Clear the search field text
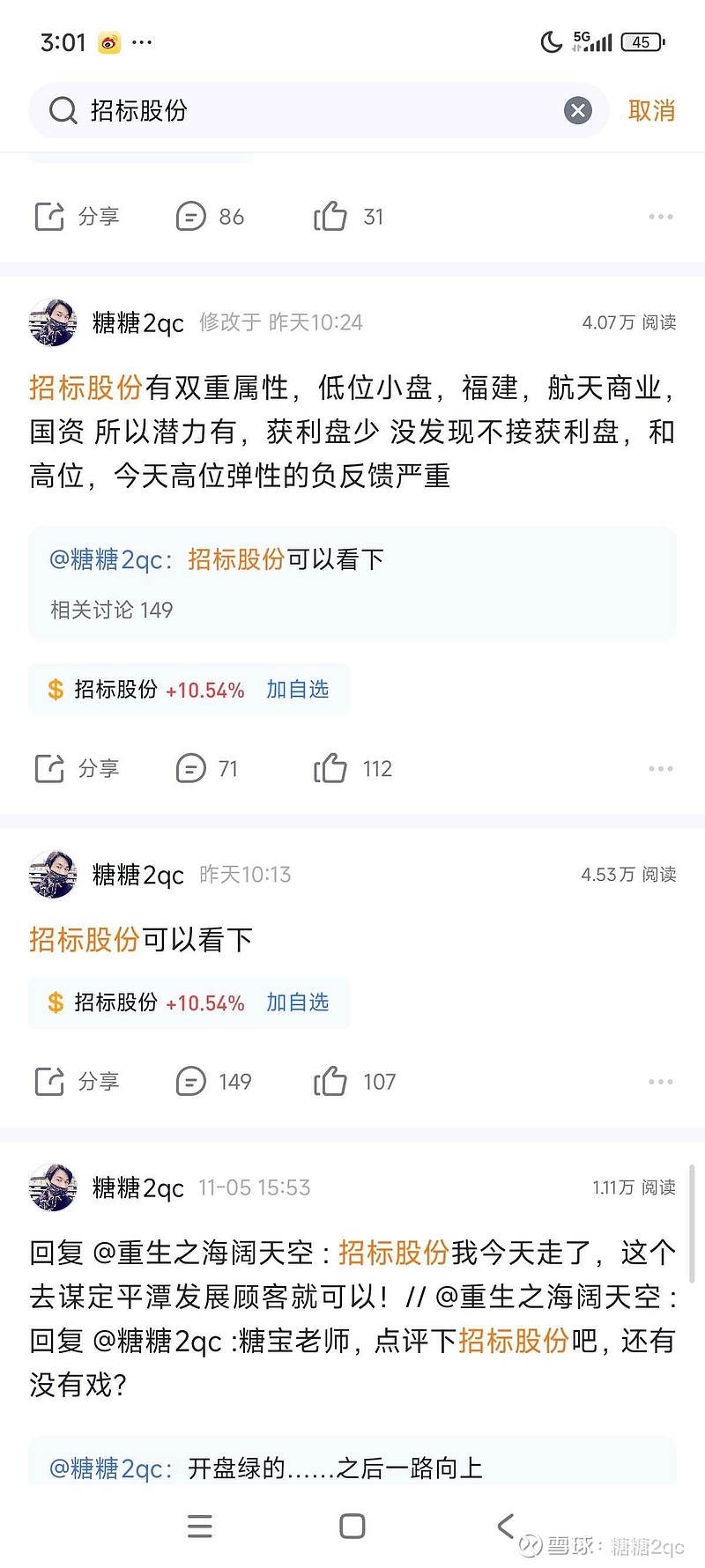 click(577, 110)
